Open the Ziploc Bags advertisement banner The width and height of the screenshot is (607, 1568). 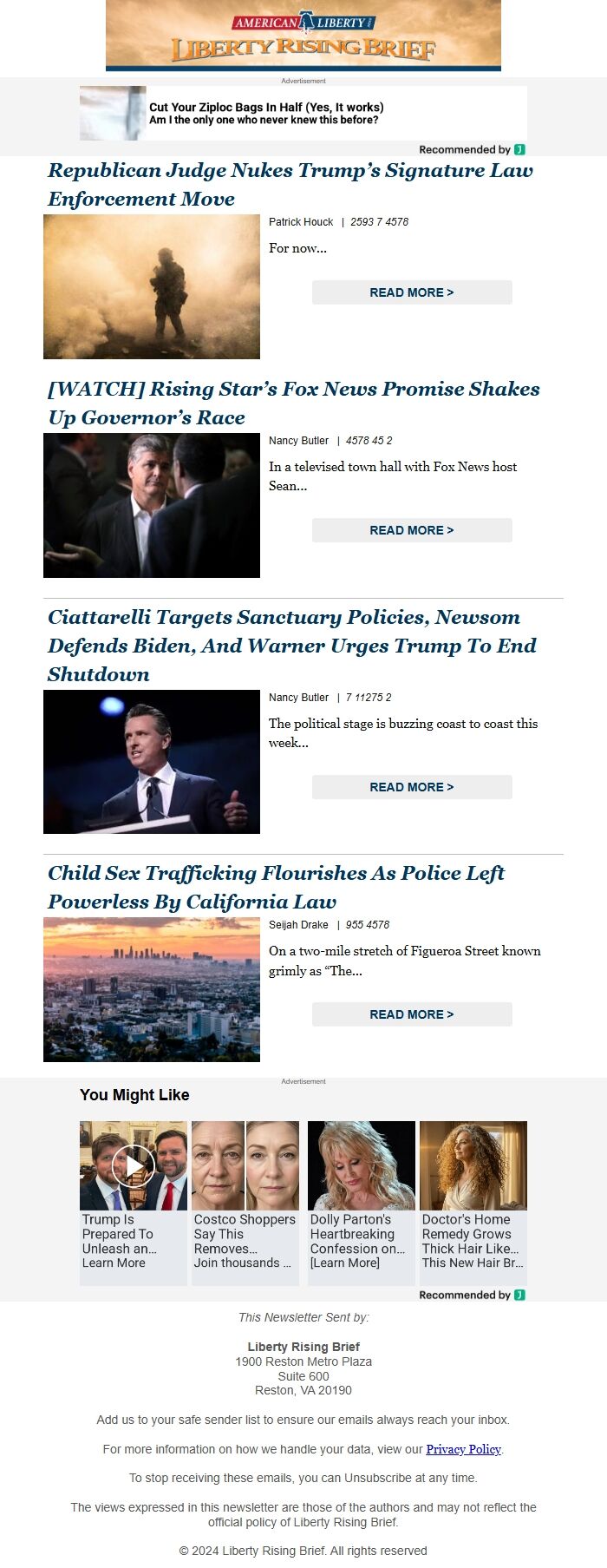[x=303, y=114]
